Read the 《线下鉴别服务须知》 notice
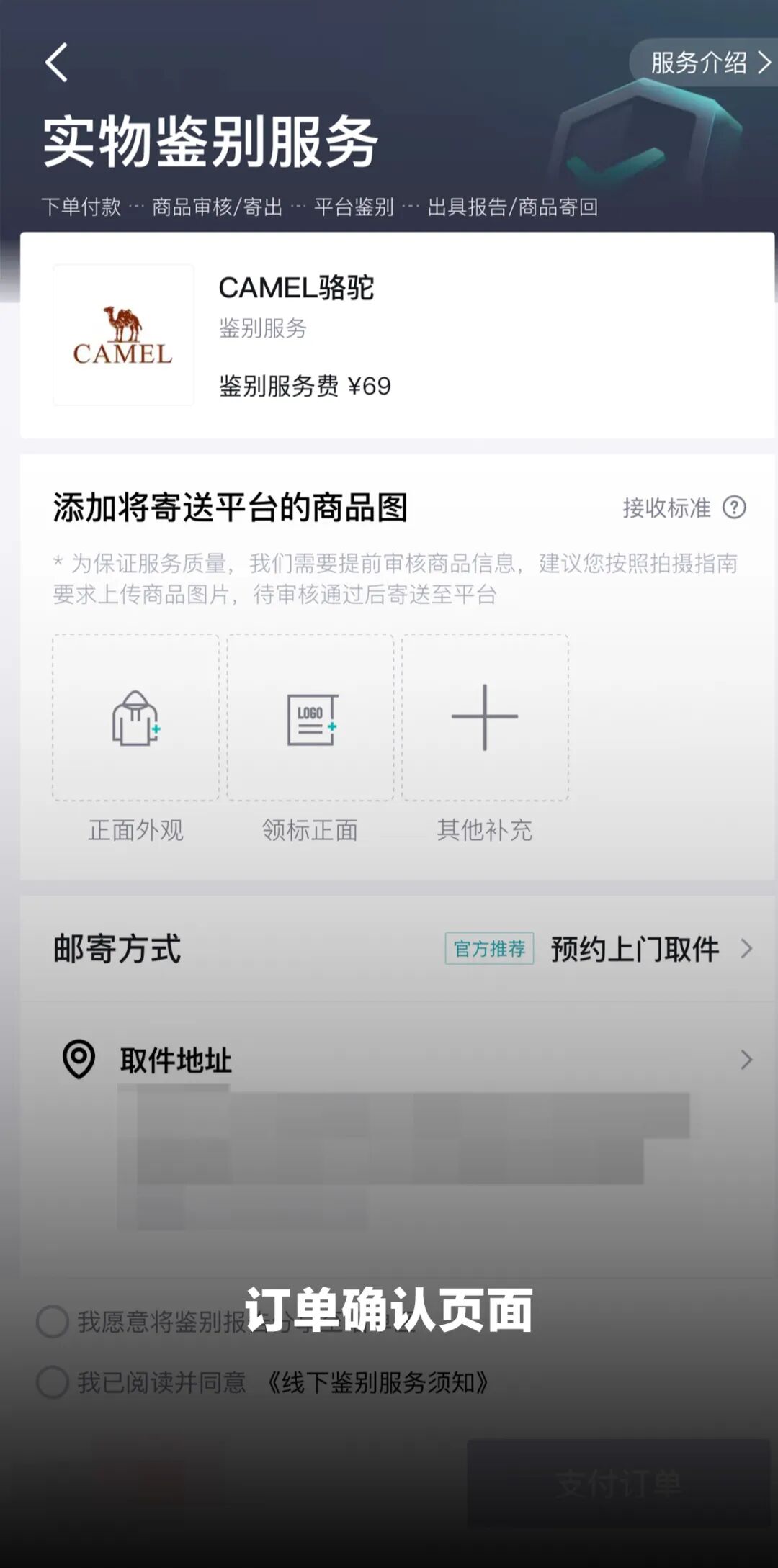Viewport: 778px width, 1568px height. (x=378, y=1382)
